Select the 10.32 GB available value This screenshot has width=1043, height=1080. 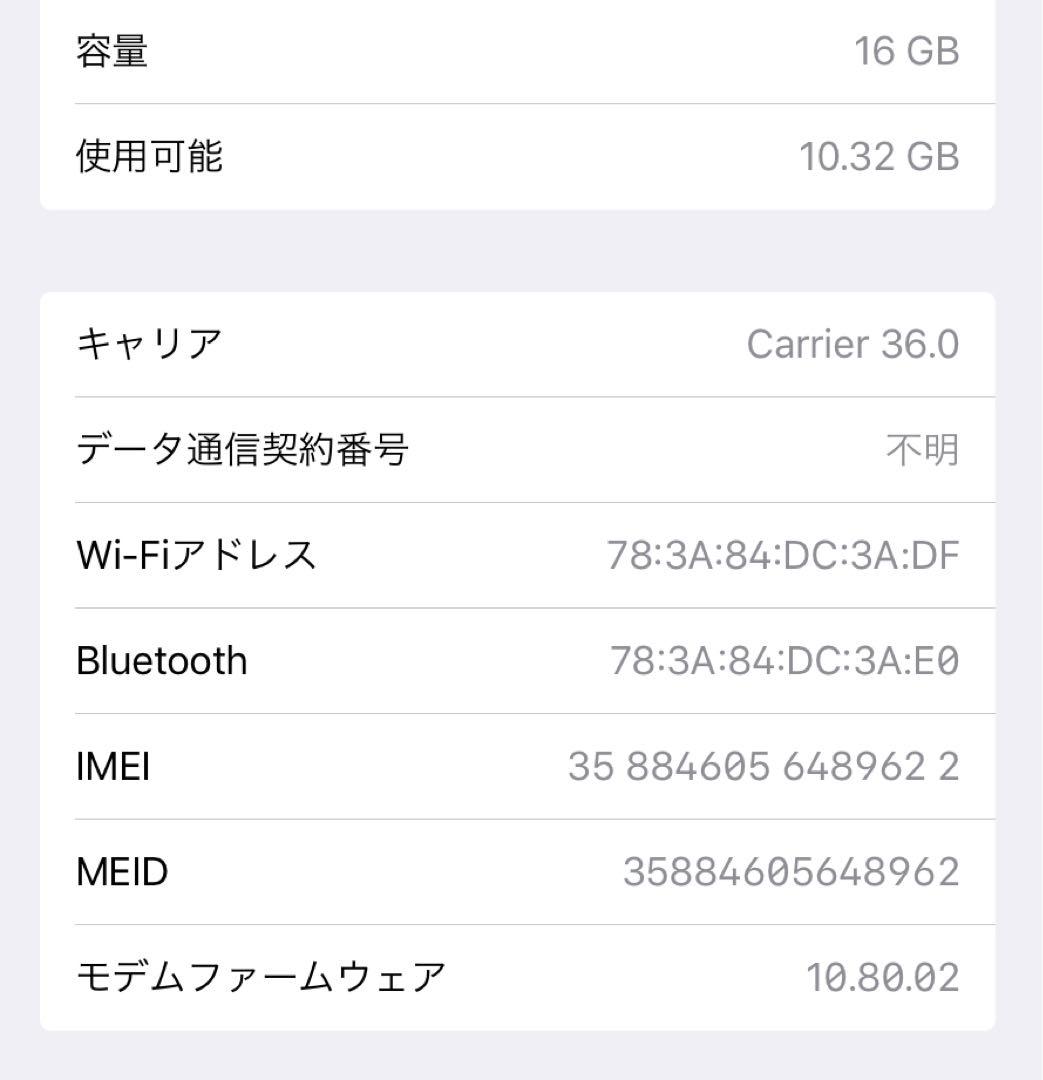(x=880, y=155)
